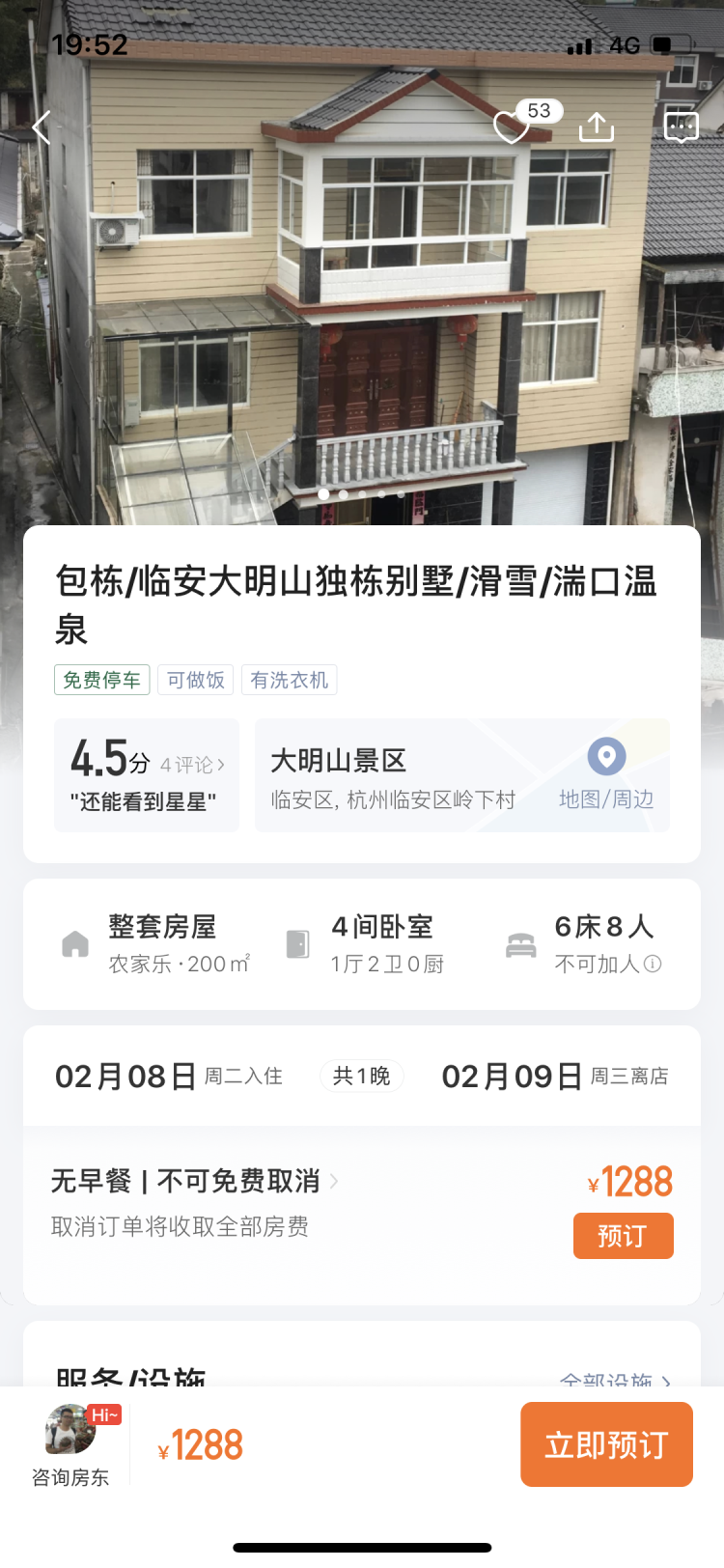Share this villa listing

597,127
